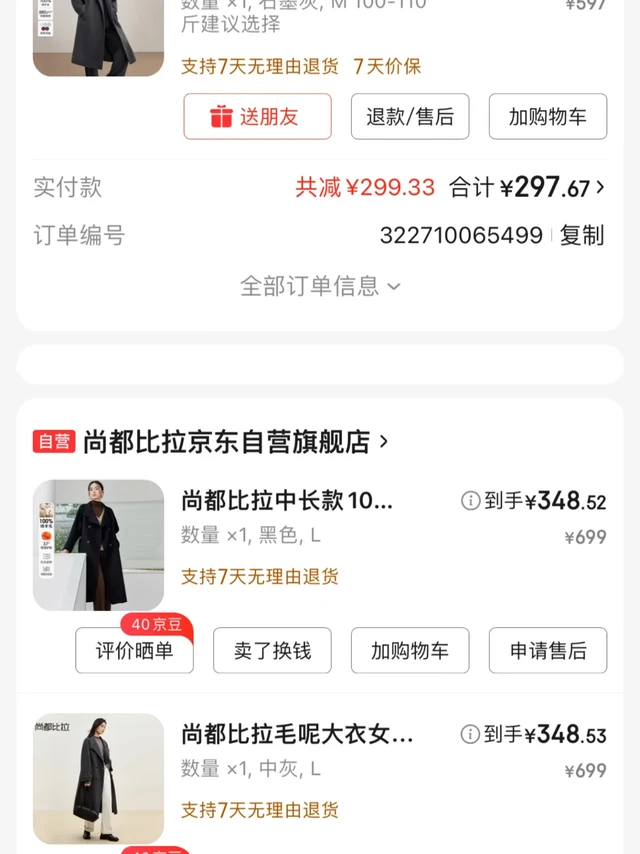Show info for 到手 ¥348.53 price

coord(470,735)
